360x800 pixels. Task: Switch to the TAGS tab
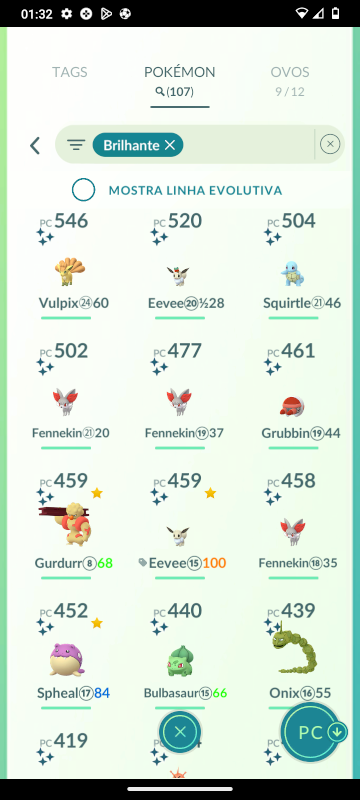click(x=69, y=72)
